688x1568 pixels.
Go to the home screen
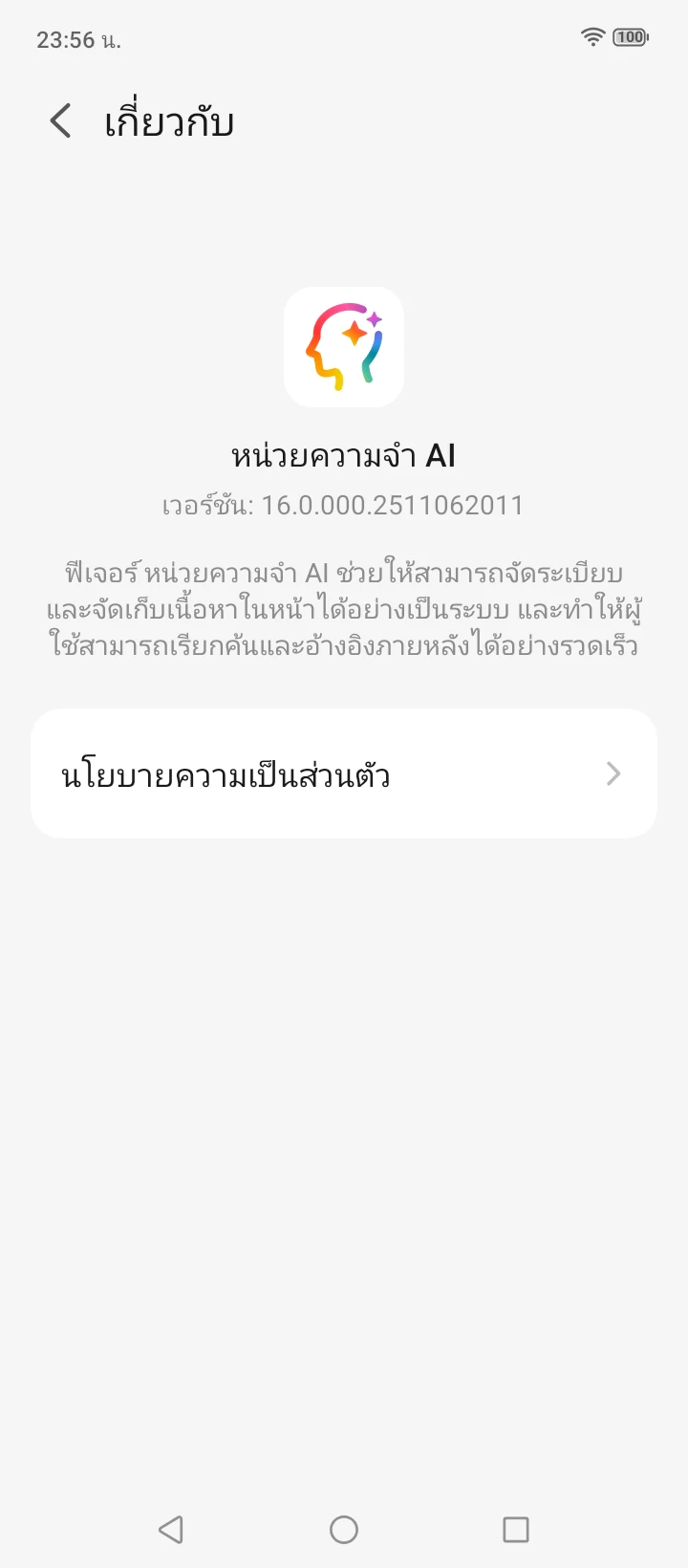344,1530
